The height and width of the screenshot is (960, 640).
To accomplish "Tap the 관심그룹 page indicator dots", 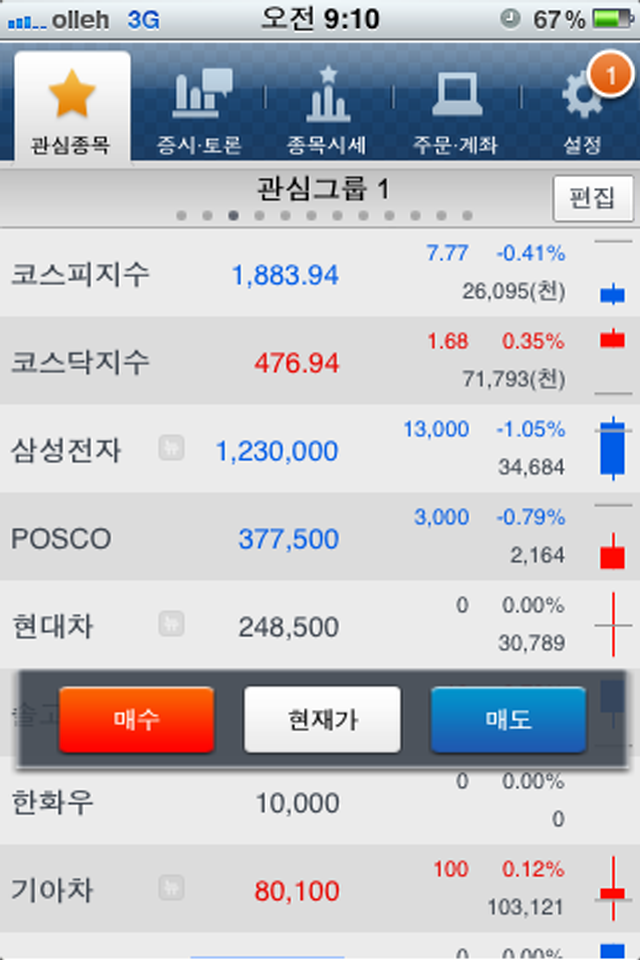I will (x=323, y=215).
